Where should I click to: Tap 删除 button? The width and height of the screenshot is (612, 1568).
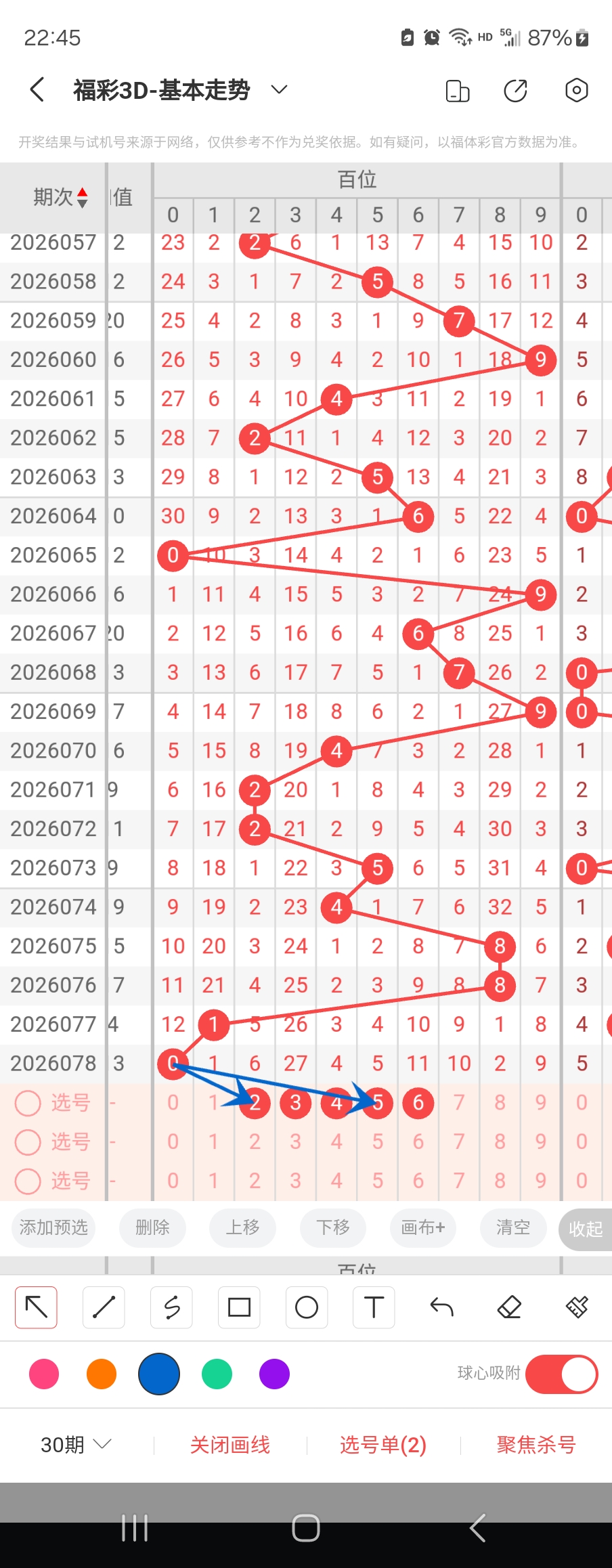[152, 1227]
